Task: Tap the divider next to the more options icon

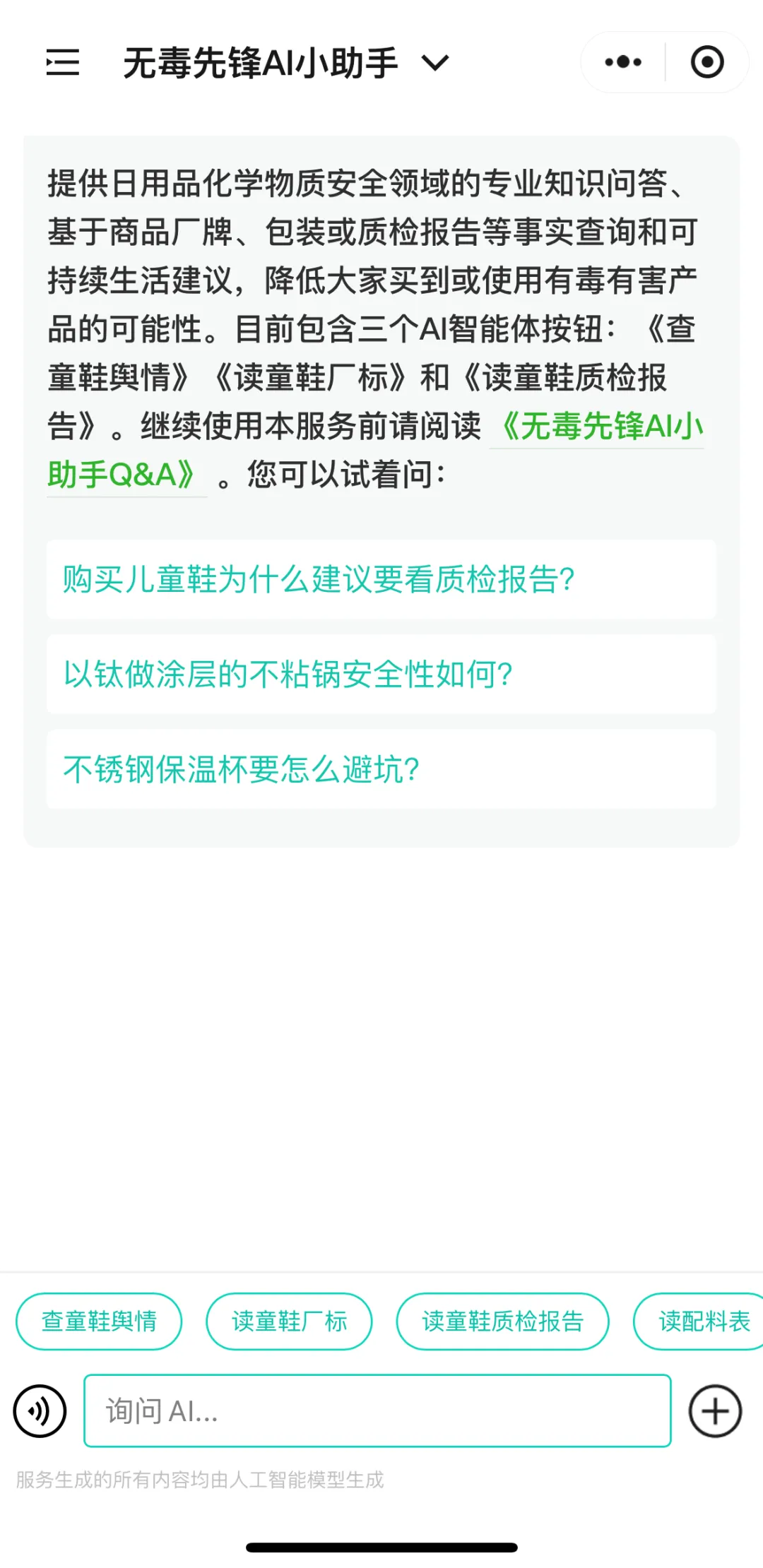Action: [664, 63]
